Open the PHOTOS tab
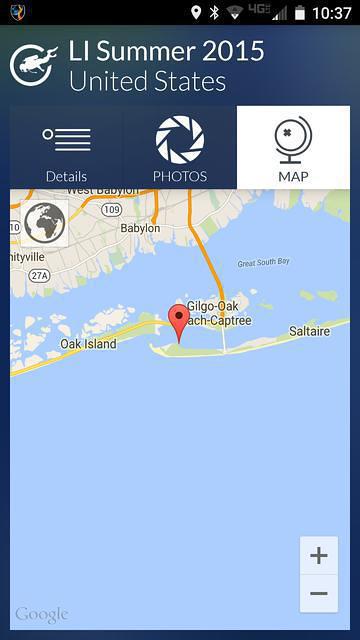Viewport: 360px width, 640px height. (x=180, y=147)
